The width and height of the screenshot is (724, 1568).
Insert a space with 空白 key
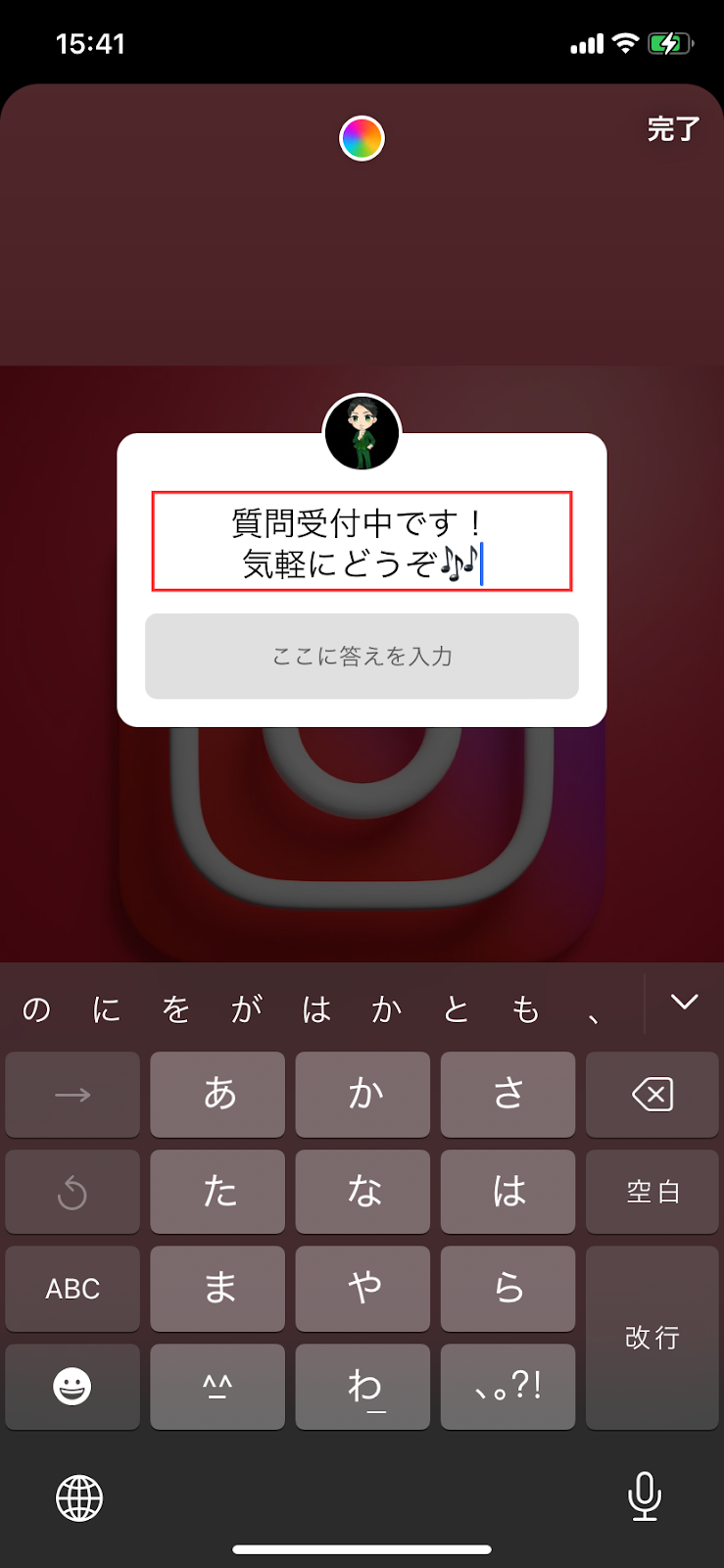tap(652, 1192)
